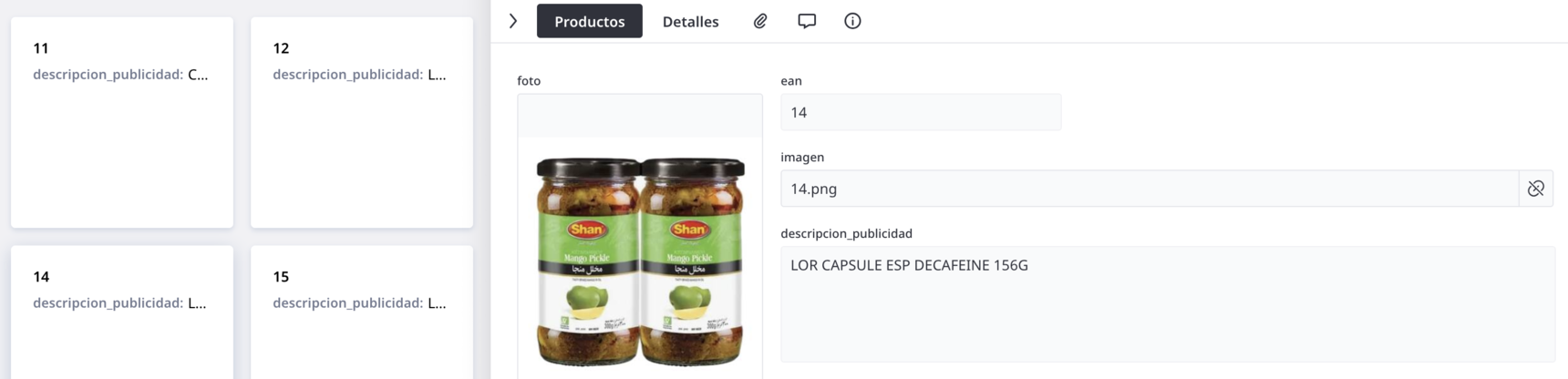Edit the ean field

click(x=921, y=112)
